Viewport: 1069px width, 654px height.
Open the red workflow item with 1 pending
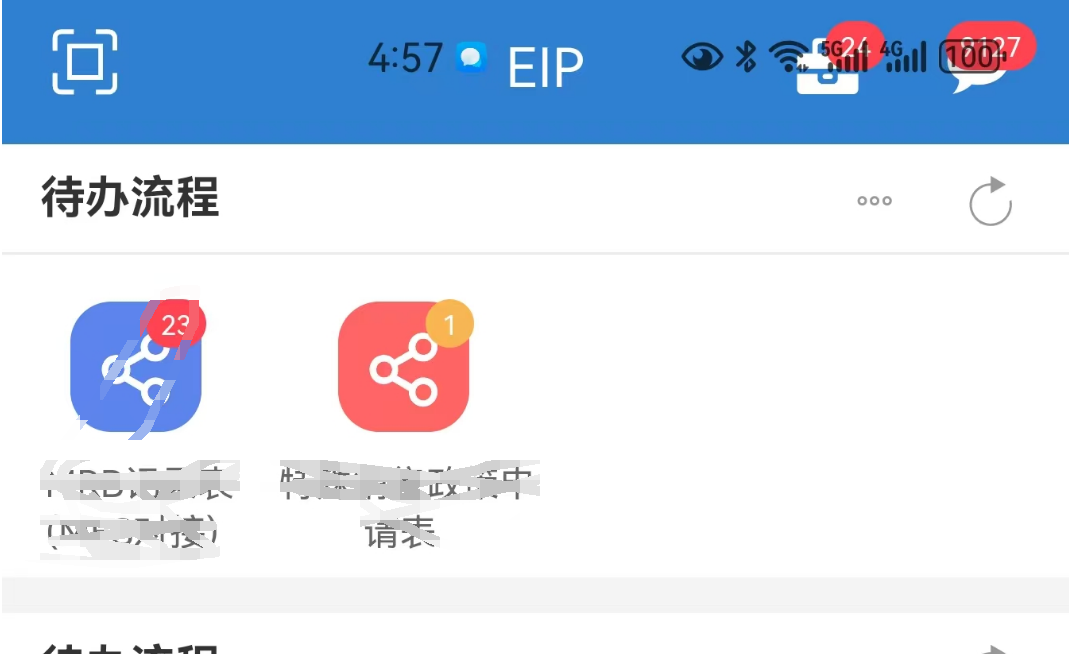403,368
